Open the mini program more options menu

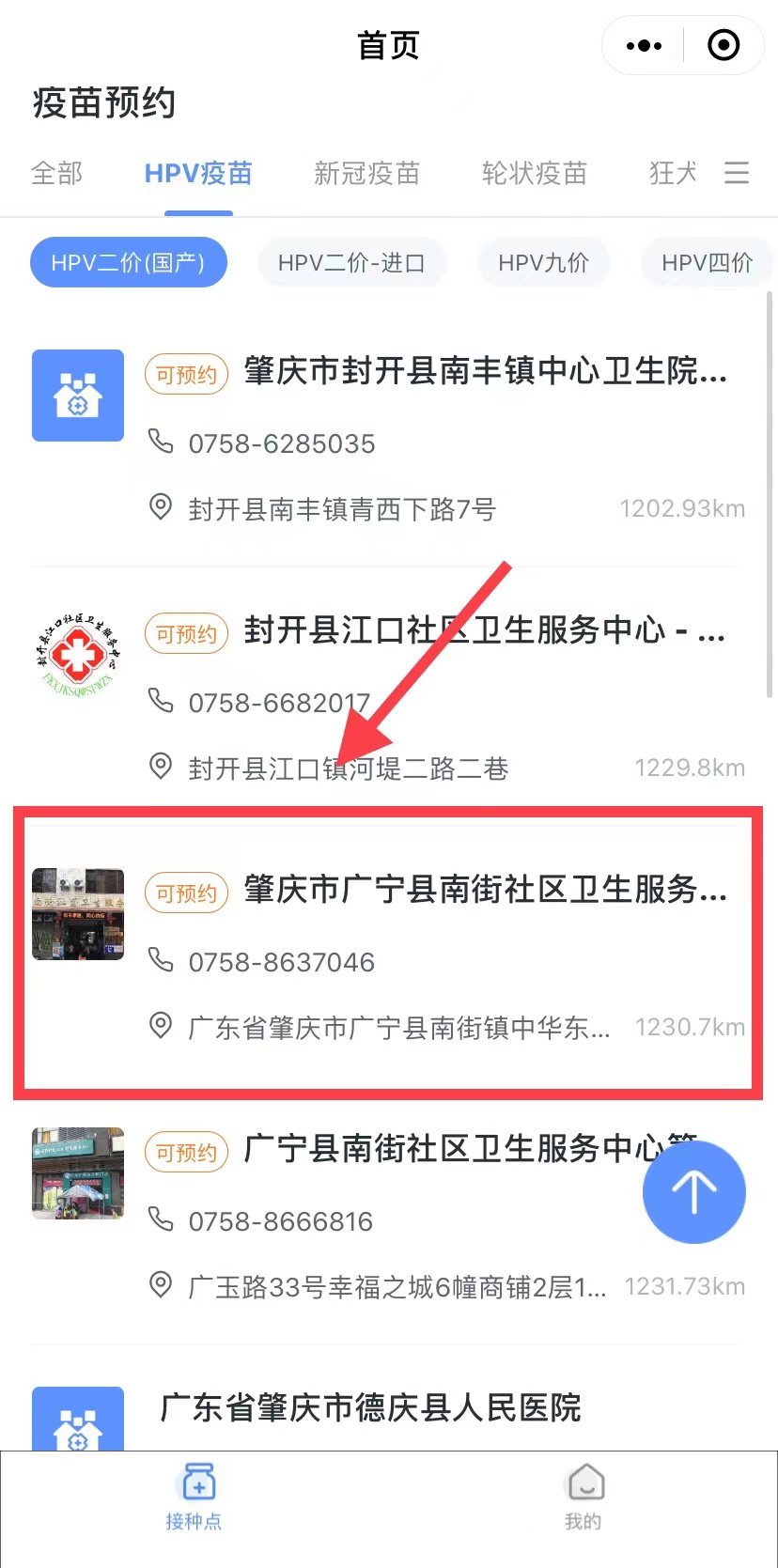(x=644, y=45)
